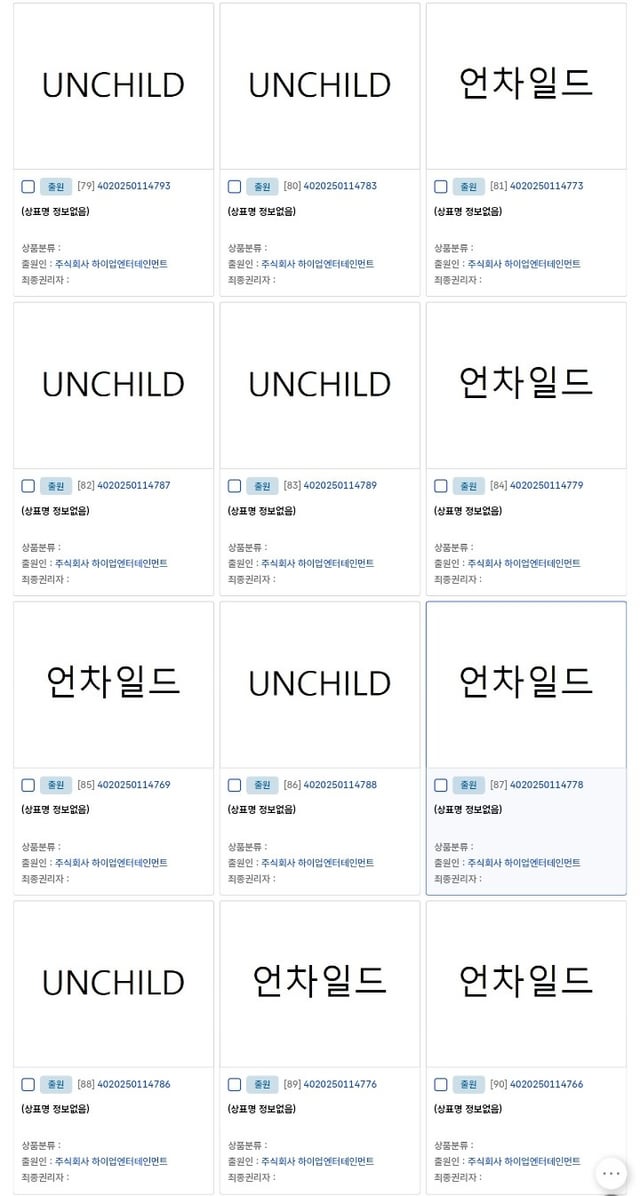Open the applicant link in result [87]
640x1196 pixels.
click(524, 863)
